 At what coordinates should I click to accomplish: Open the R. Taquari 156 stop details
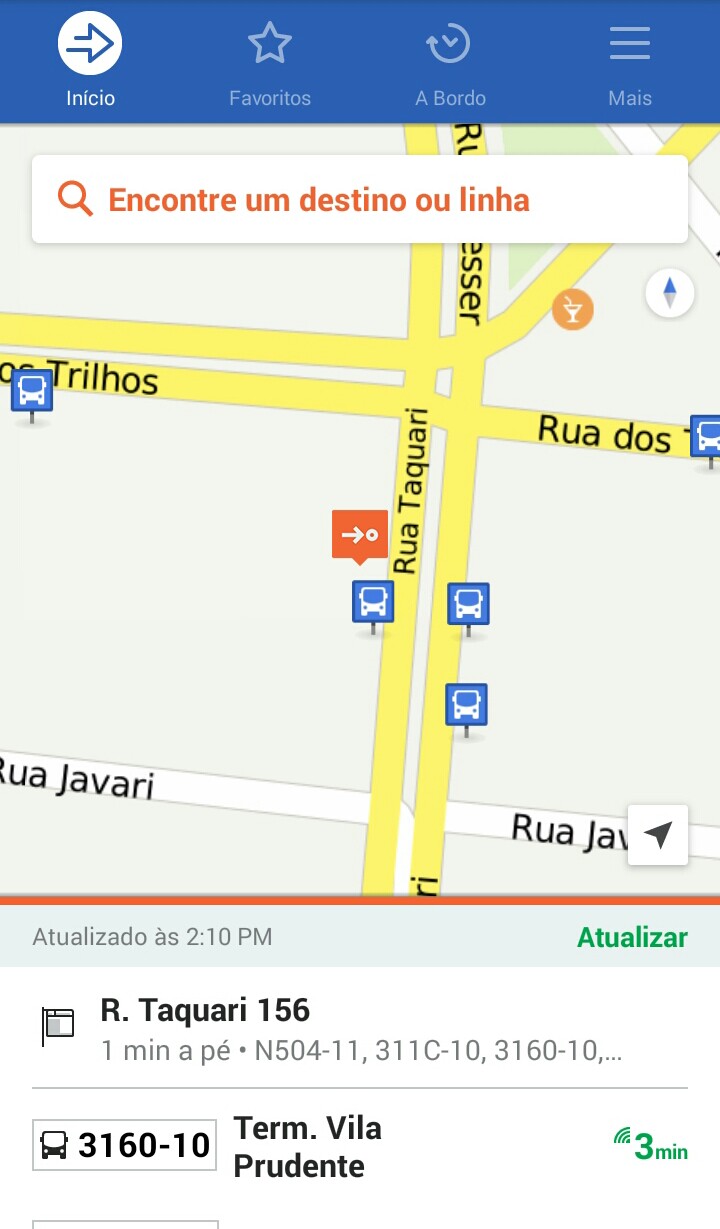coord(360,1026)
